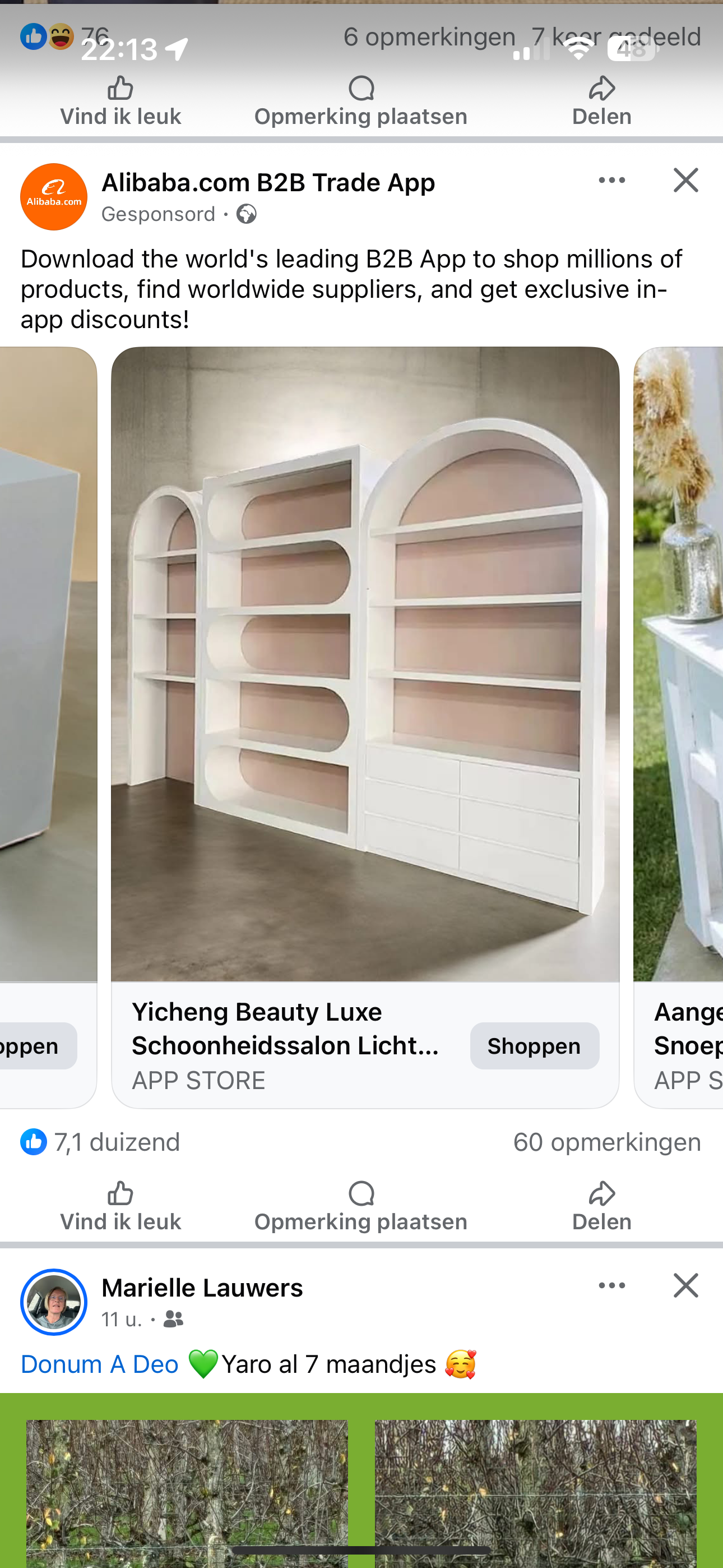Open Marielle Lauwers' profile picture
The image size is (723, 1568).
[54, 1303]
